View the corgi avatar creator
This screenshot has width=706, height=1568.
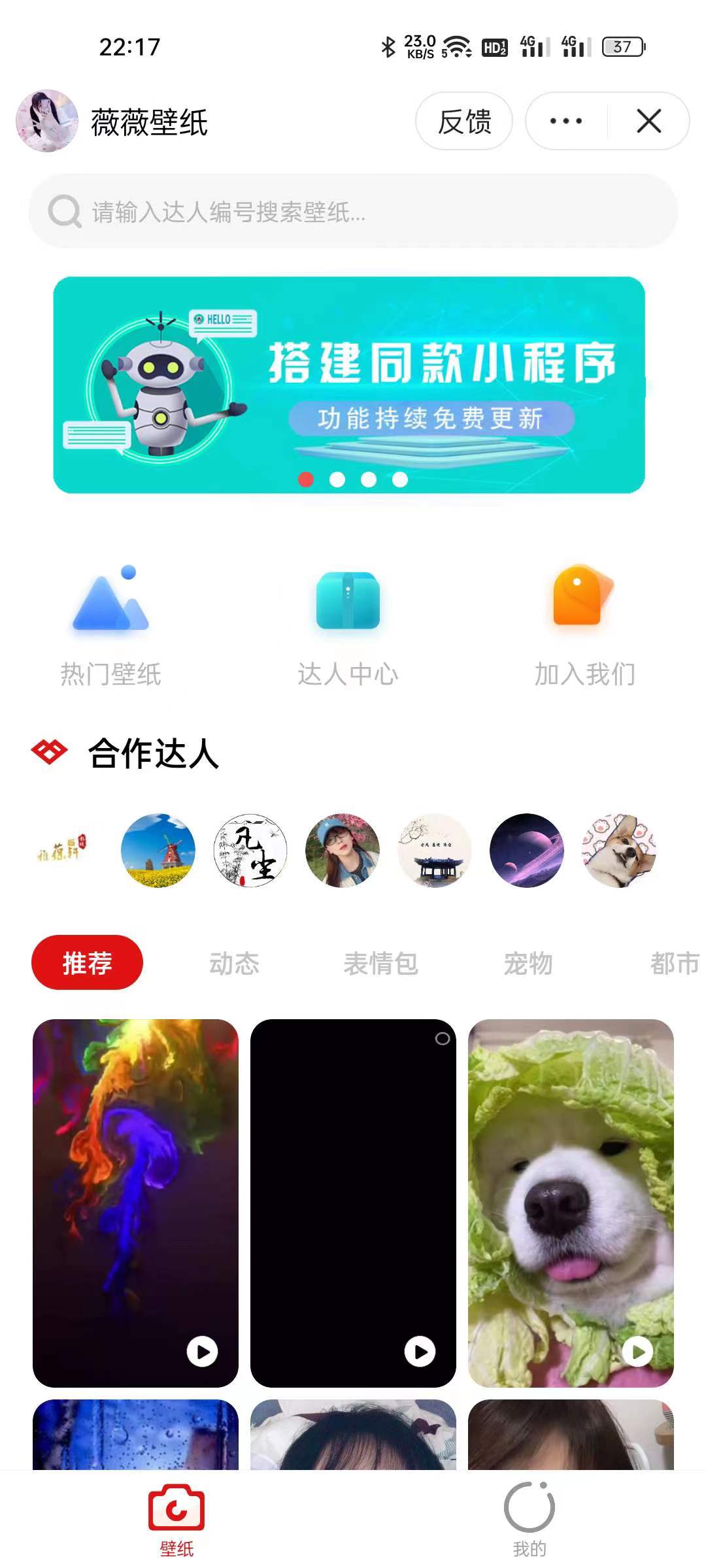pyautogui.click(x=618, y=850)
